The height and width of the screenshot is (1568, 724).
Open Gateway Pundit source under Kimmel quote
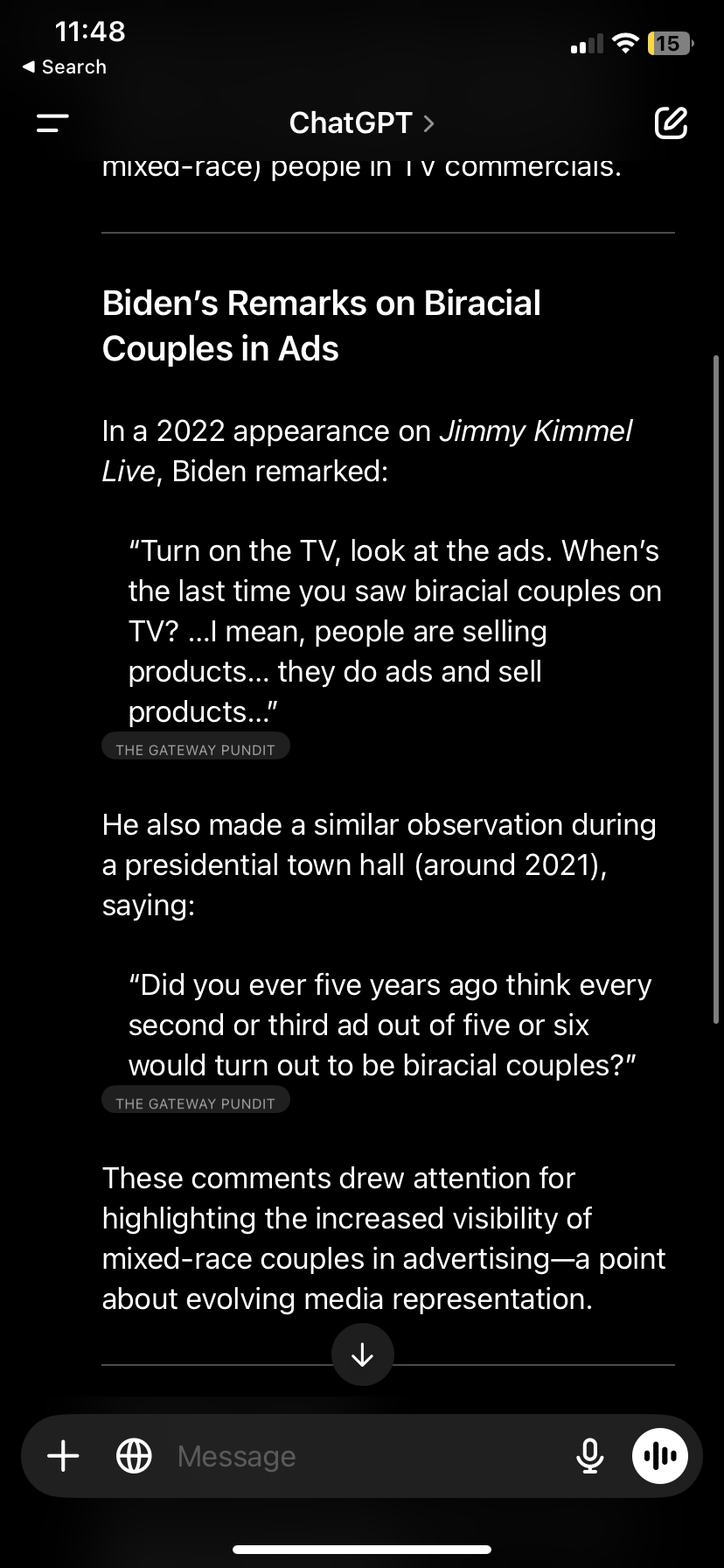click(195, 749)
